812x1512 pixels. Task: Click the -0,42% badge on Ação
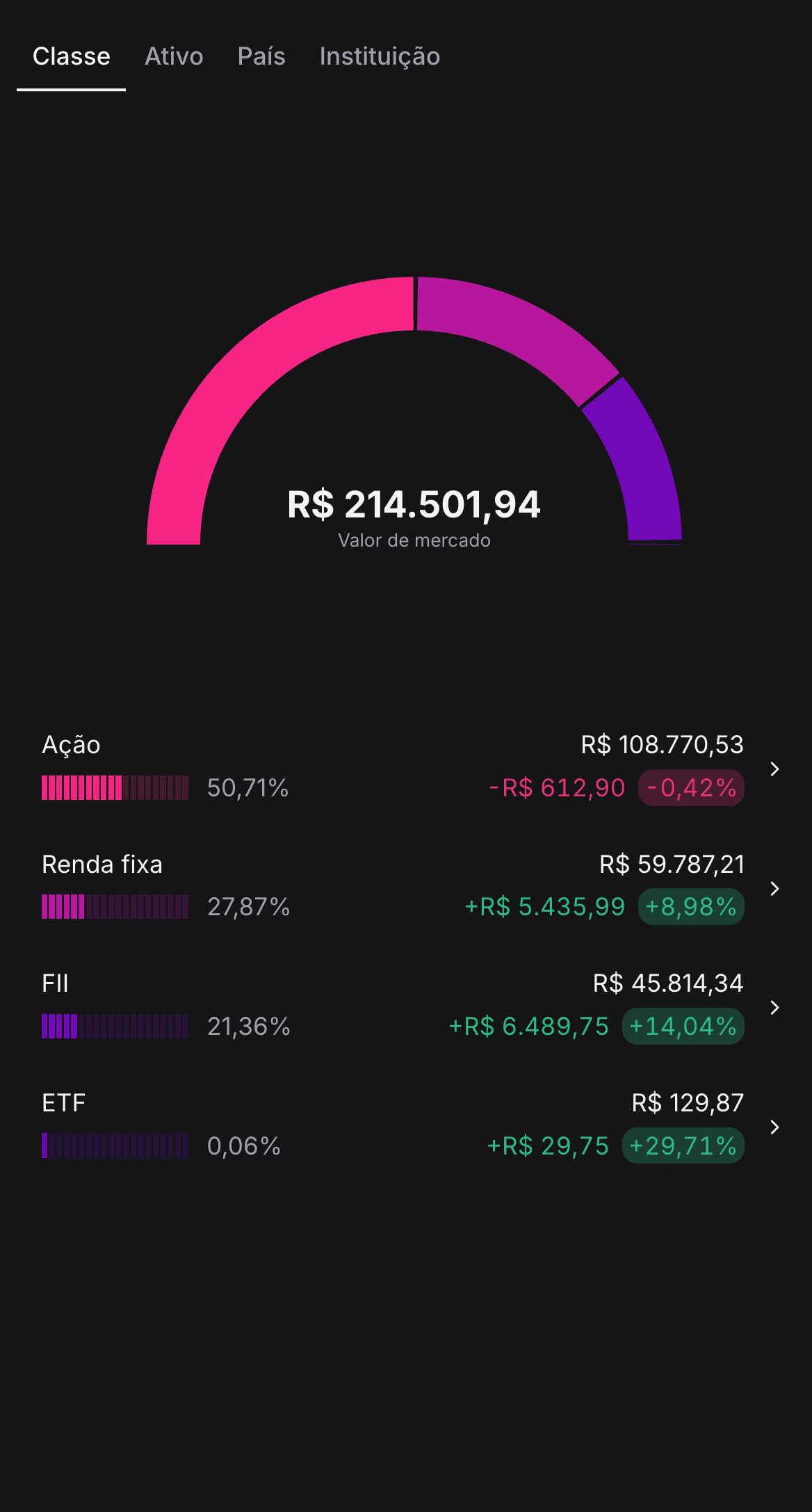click(690, 788)
